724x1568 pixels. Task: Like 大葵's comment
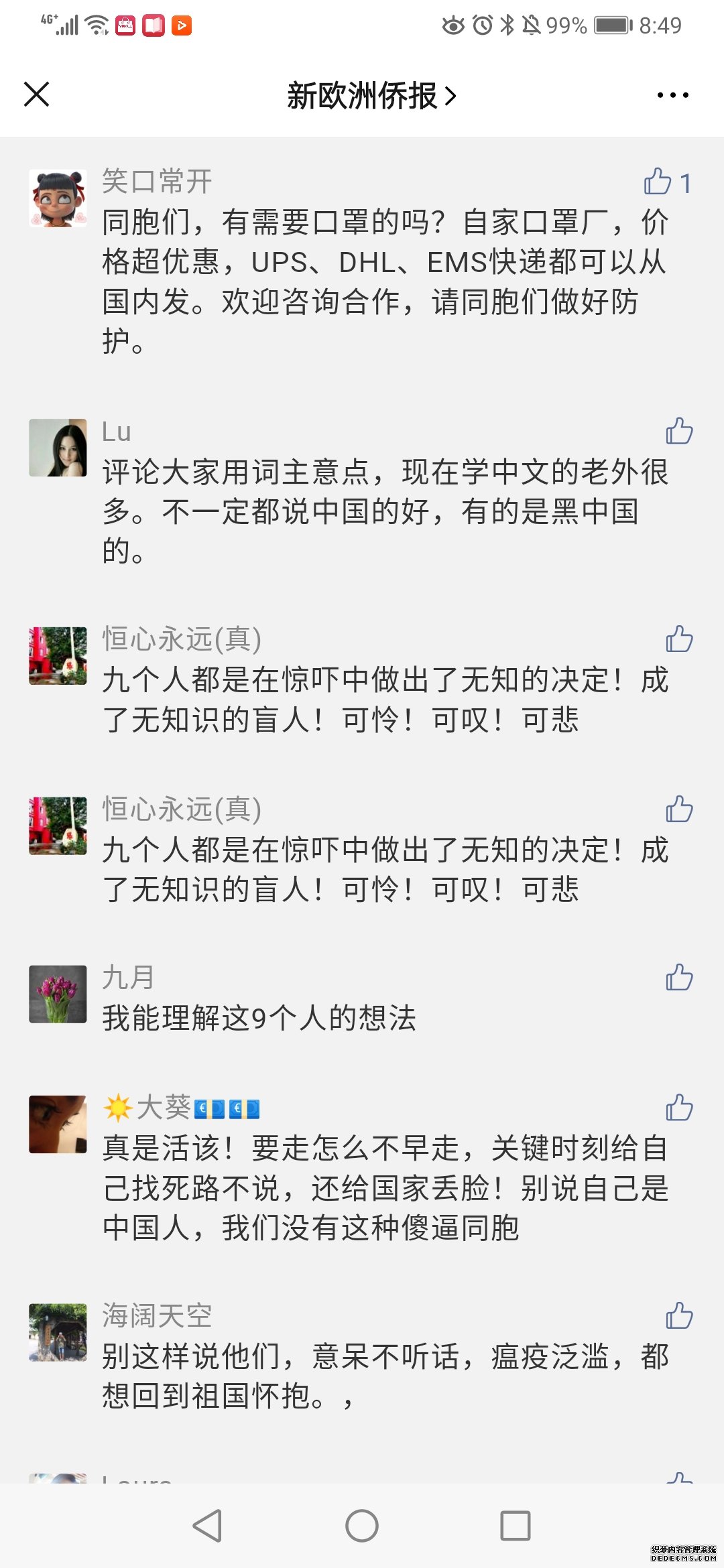tap(679, 1107)
